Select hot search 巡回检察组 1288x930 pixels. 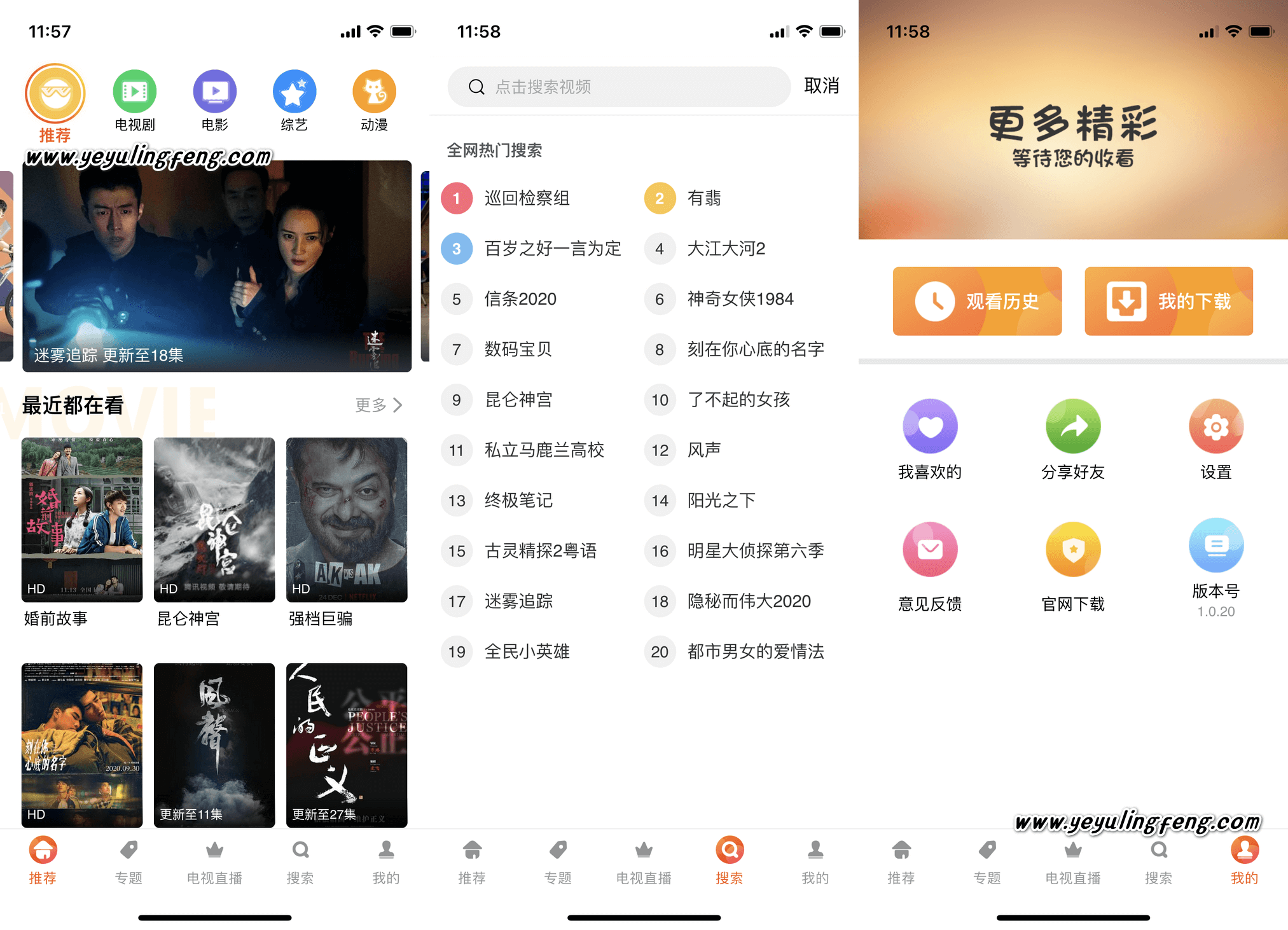tap(527, 198)
